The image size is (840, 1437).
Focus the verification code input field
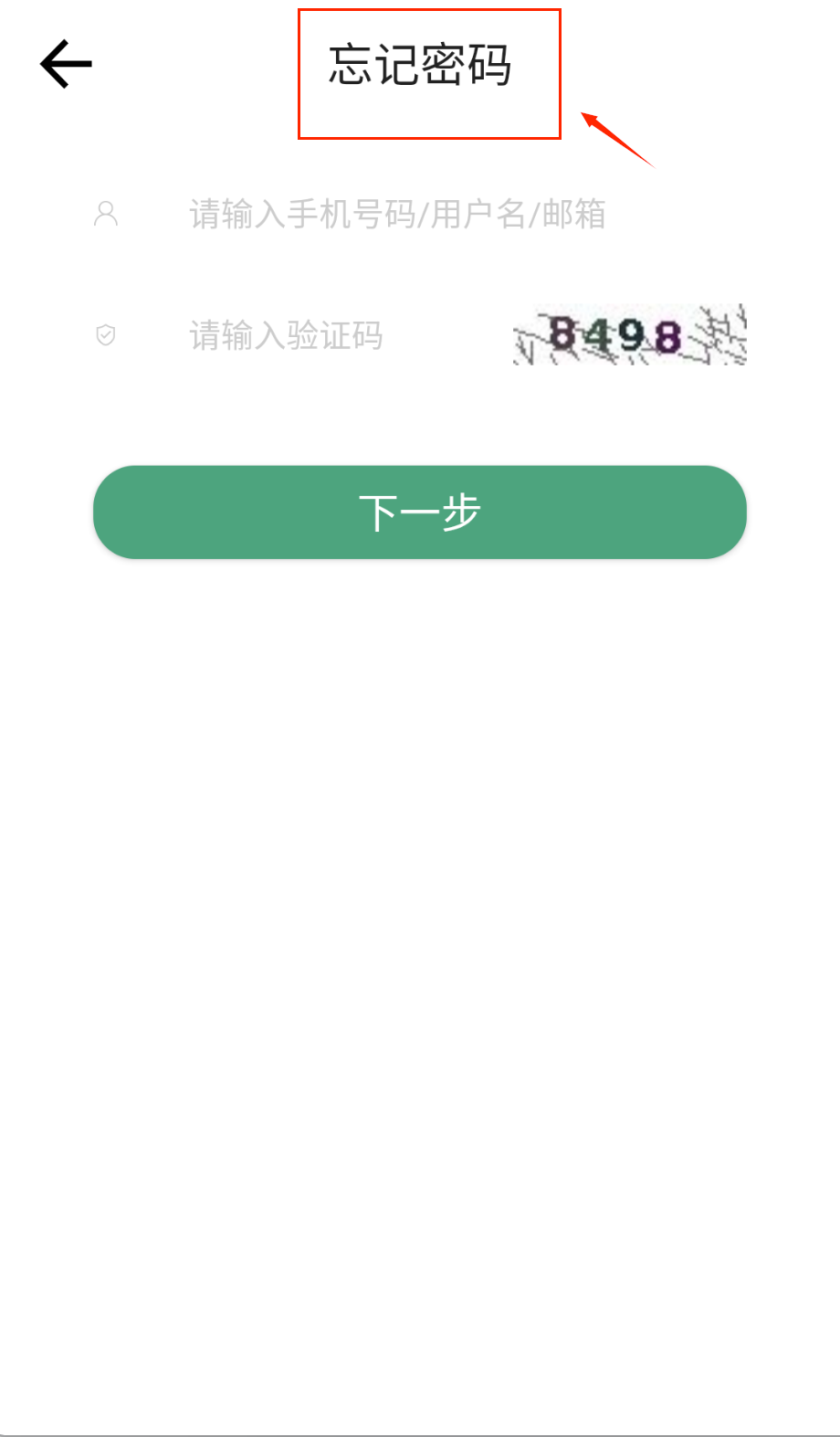tap(329, 335)
